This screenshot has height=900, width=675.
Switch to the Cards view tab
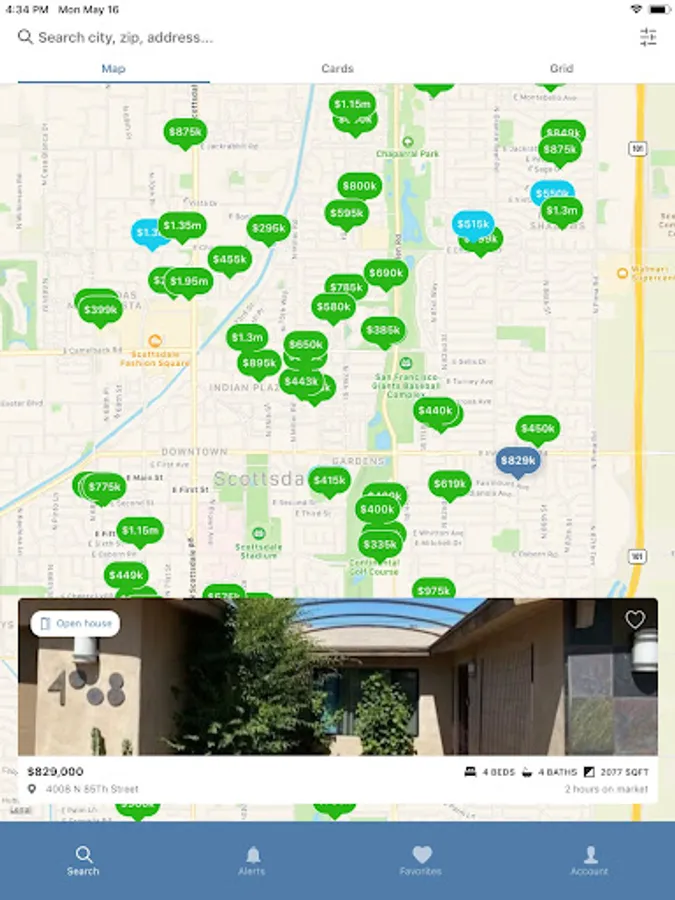tap(337, 68)
